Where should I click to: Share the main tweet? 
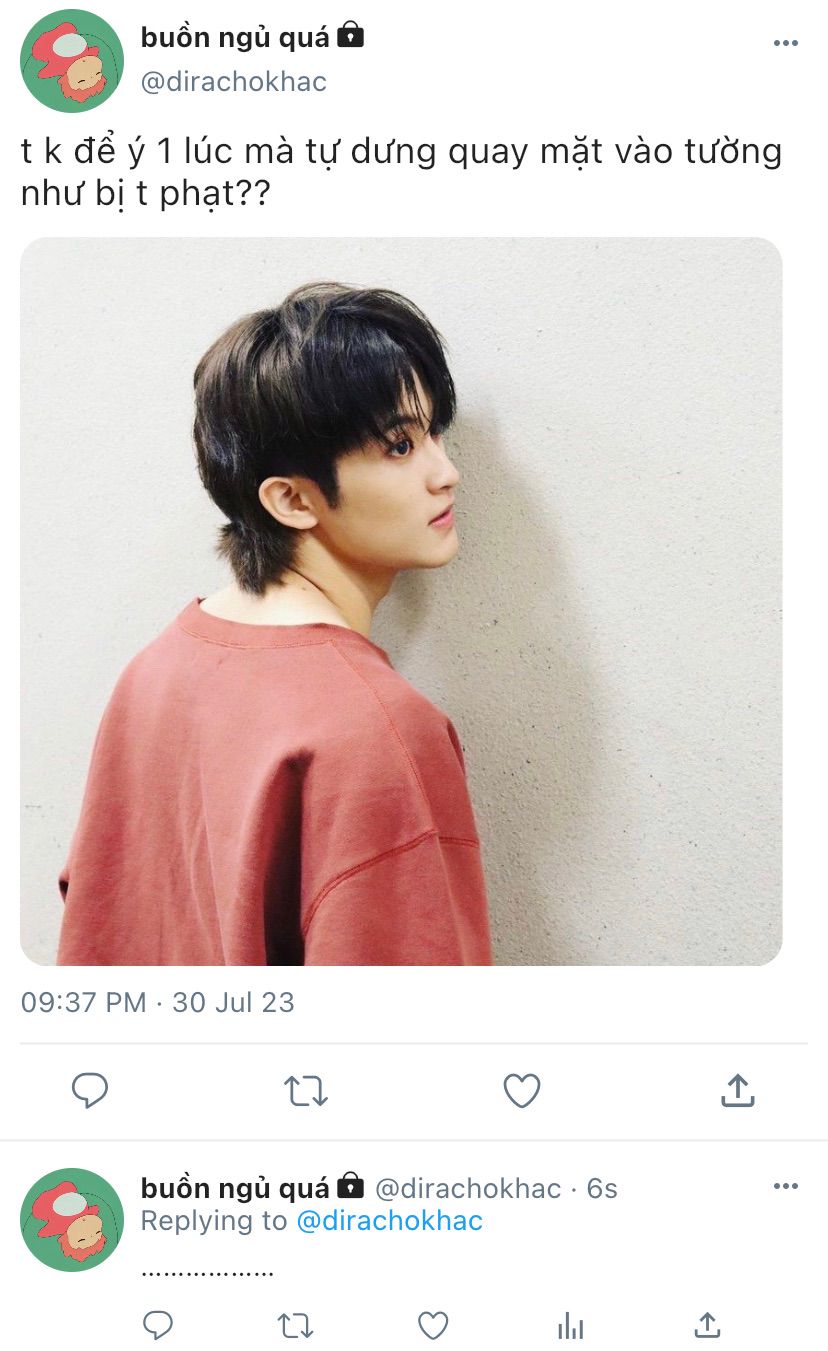point(738,1090)
